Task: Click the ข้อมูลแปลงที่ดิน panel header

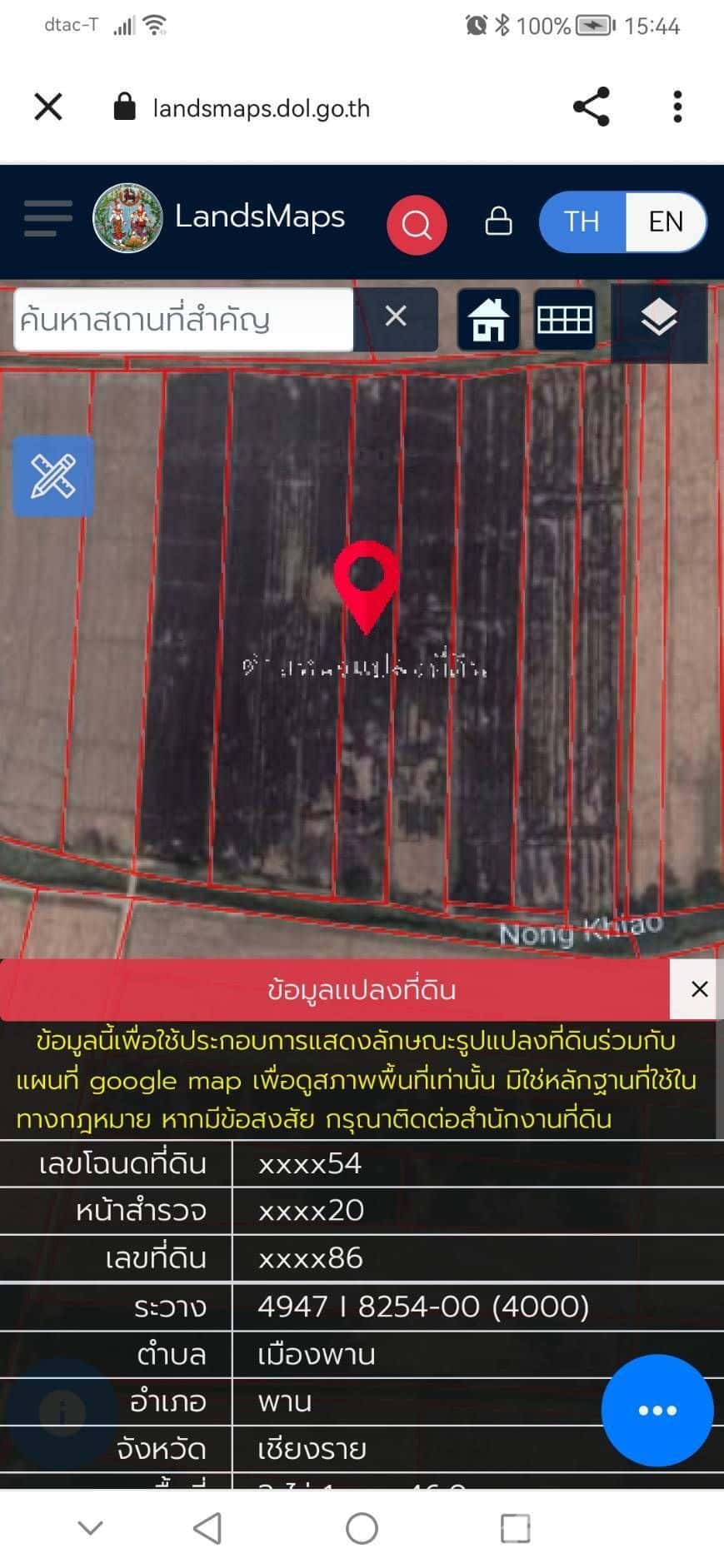Action: (362, 990)
